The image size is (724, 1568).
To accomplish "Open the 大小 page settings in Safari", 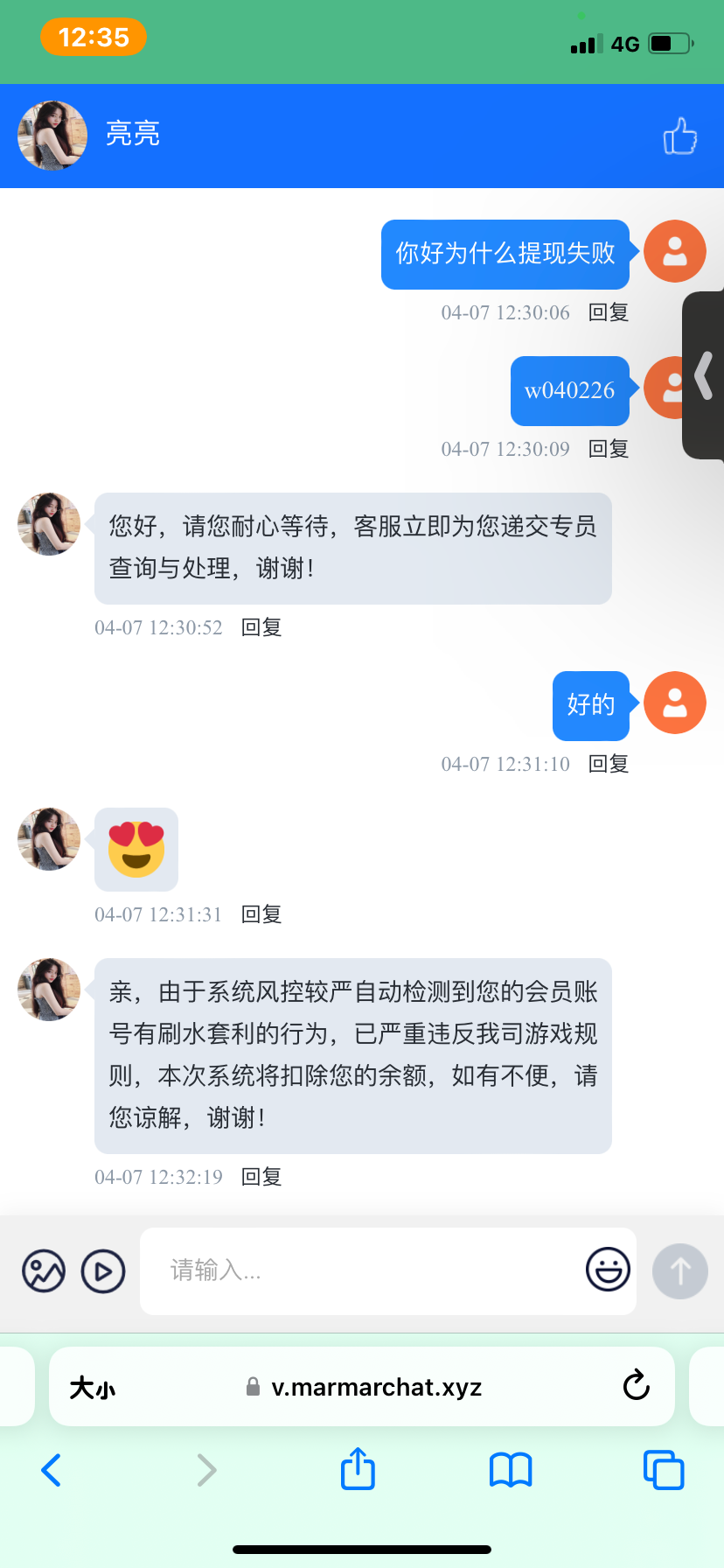I will 93,1388.
